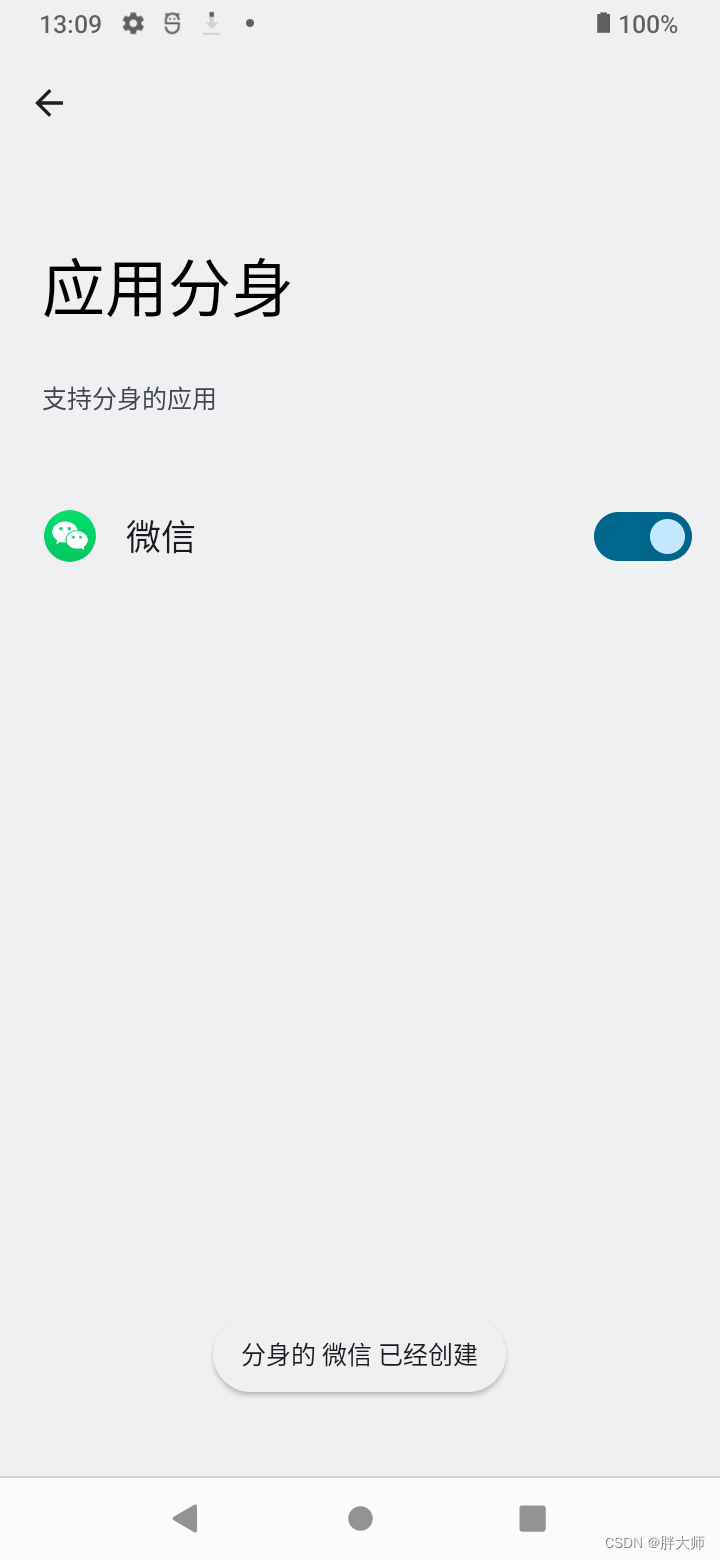
Task: Open recent apps via the square button
Action: point(533,1518)
